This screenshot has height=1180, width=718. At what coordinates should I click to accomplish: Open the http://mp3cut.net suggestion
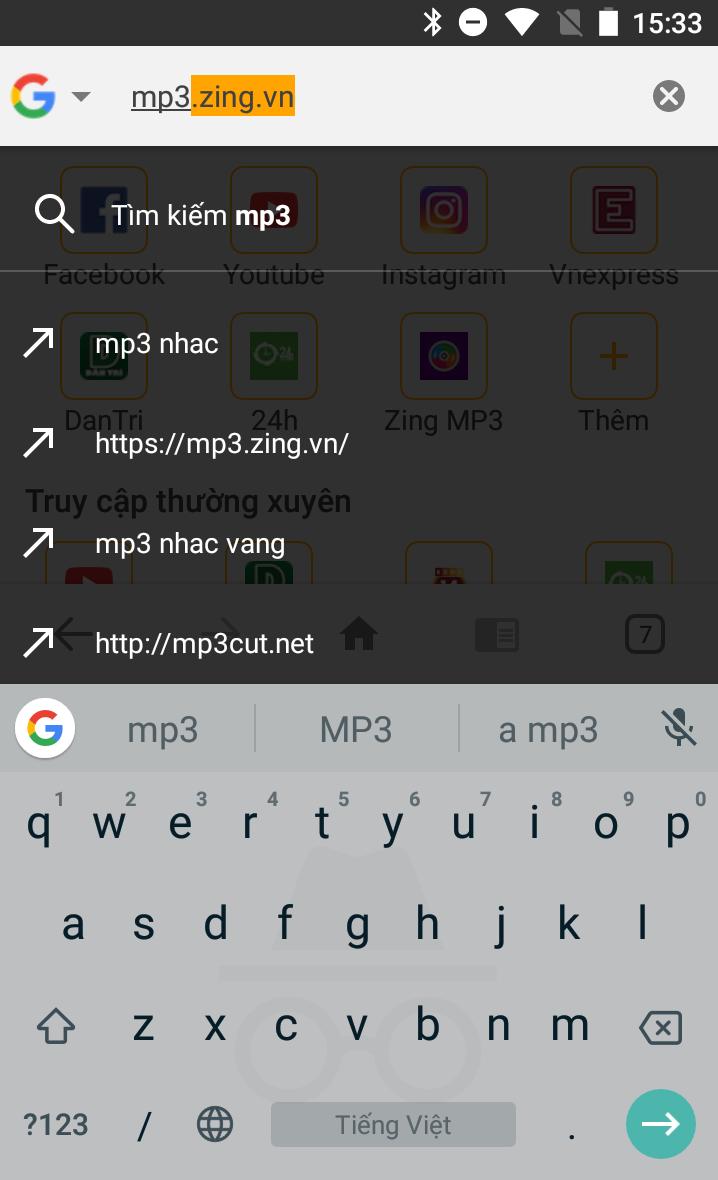(x=204, y=644)
